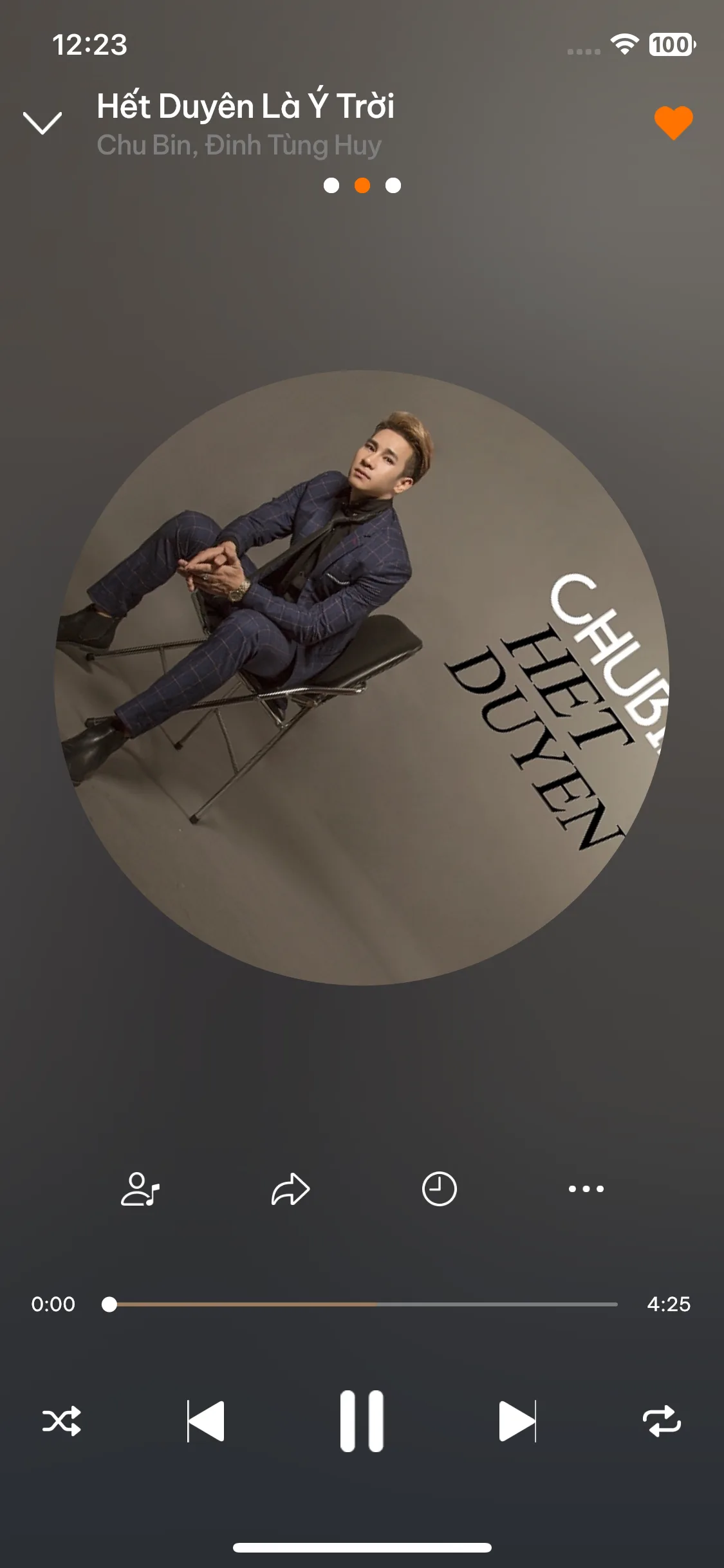Toggle repeat mode
This screenshot has height=1568, width=724.
pyautogui.click(x=662, y=1421)
